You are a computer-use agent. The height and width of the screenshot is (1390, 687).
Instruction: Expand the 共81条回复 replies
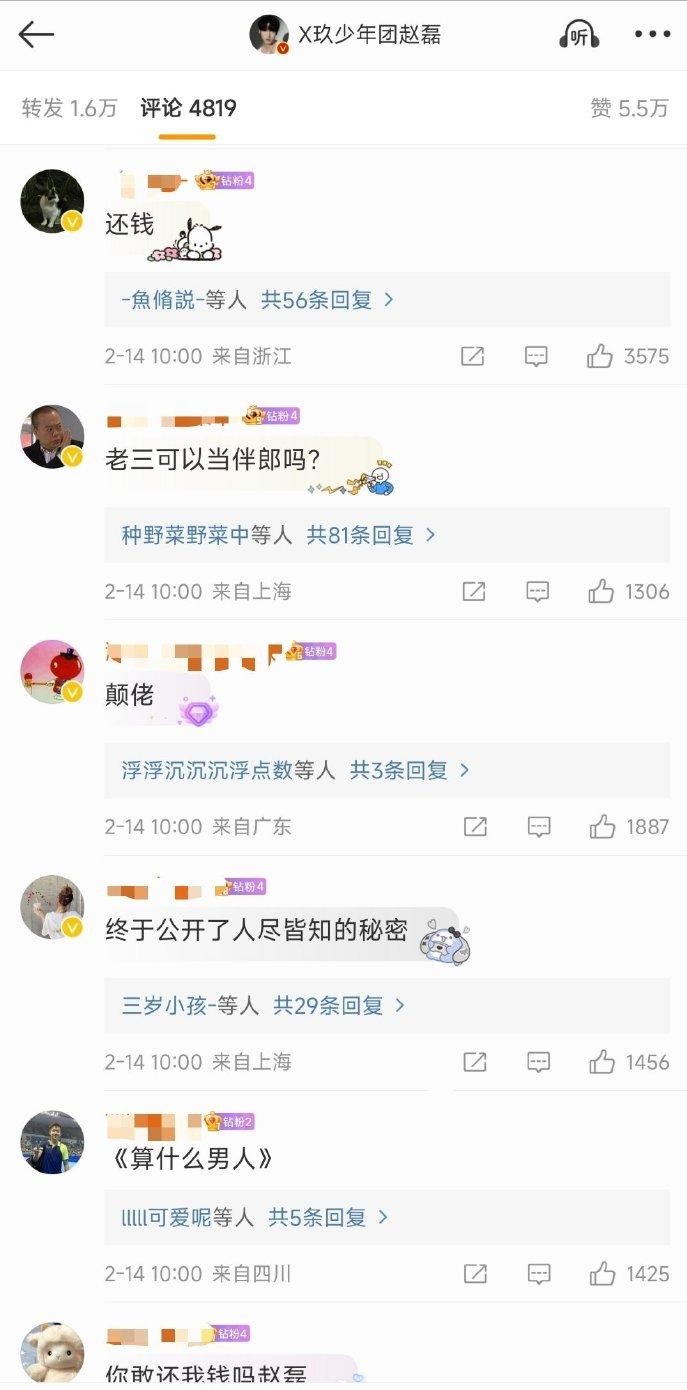click(371, 535)
